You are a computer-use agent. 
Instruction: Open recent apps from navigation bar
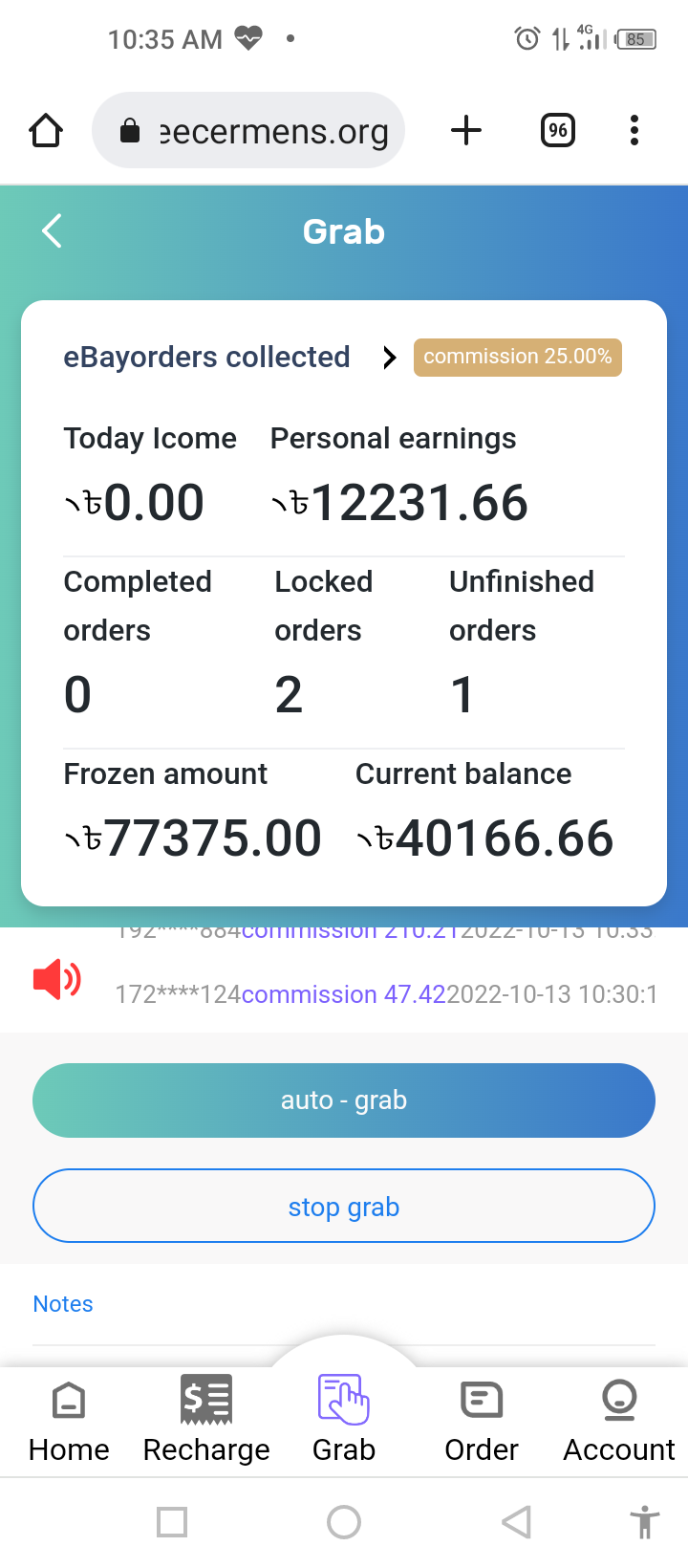coord(172,1522)
